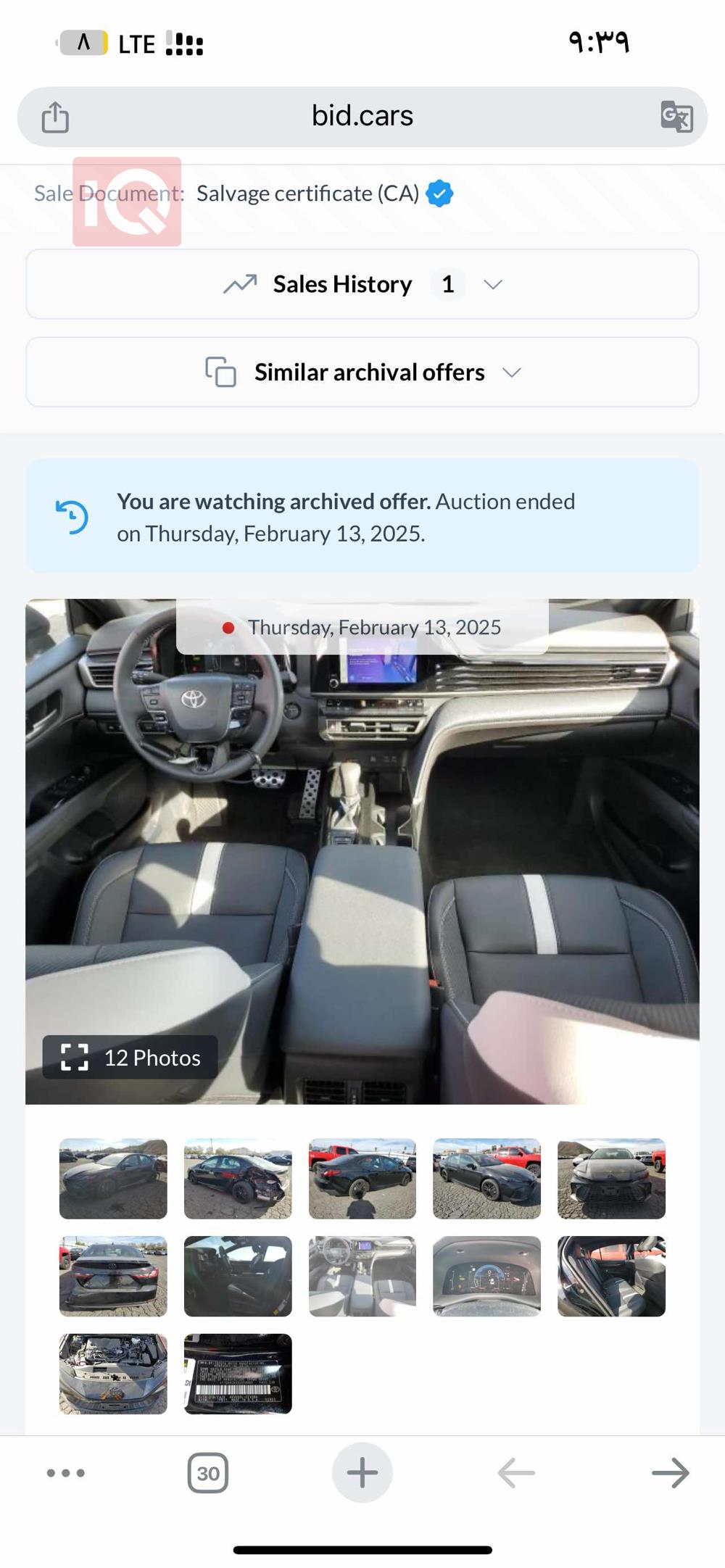Go back to the previous page
The width and height of the screenshot is (725, 1568).
click(x=516, y=1473)
